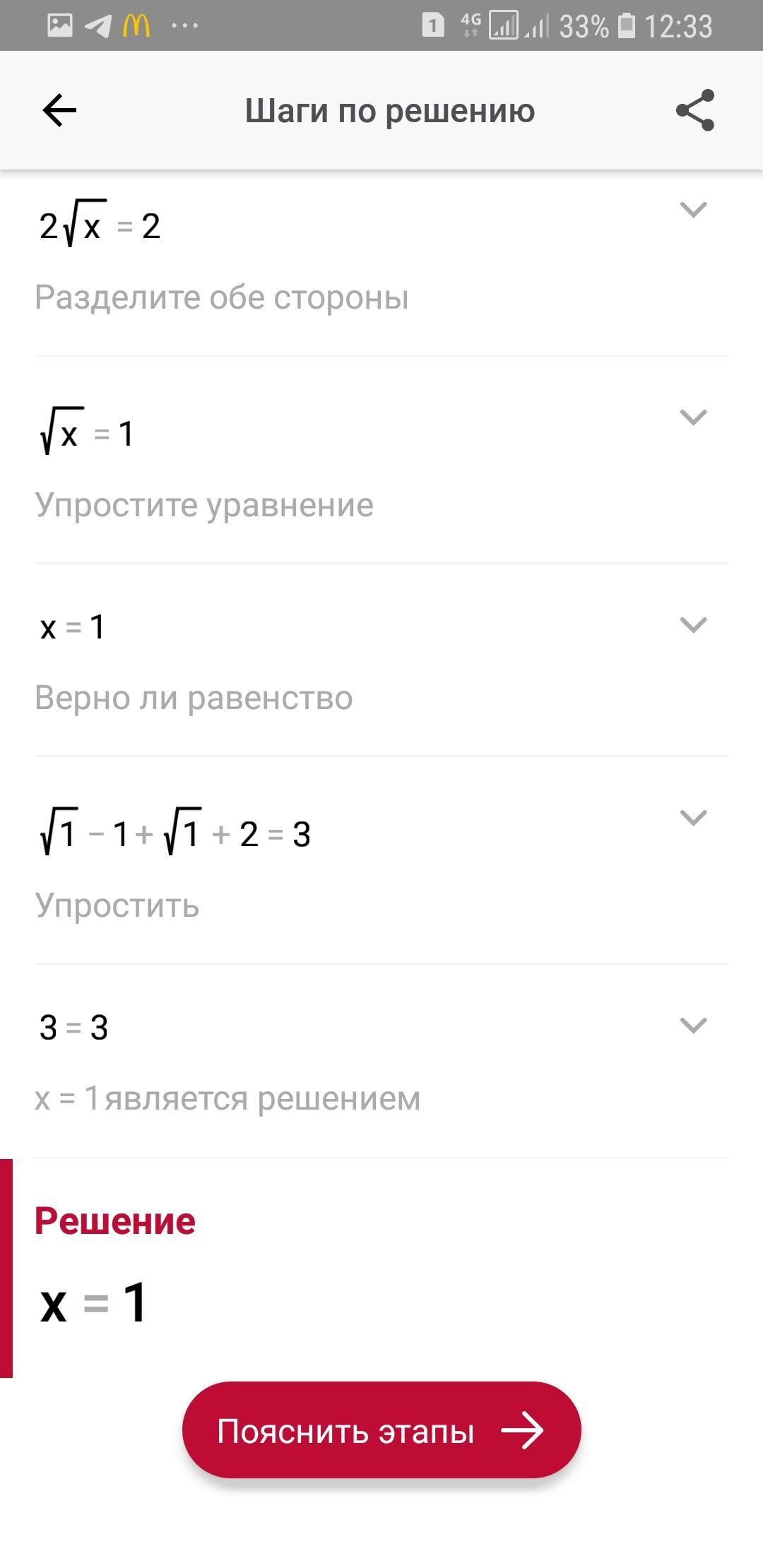Go back using the top-left arrow
Image resolution: width=763 pixels, height=1568 pixels.
tap(59, 111)
